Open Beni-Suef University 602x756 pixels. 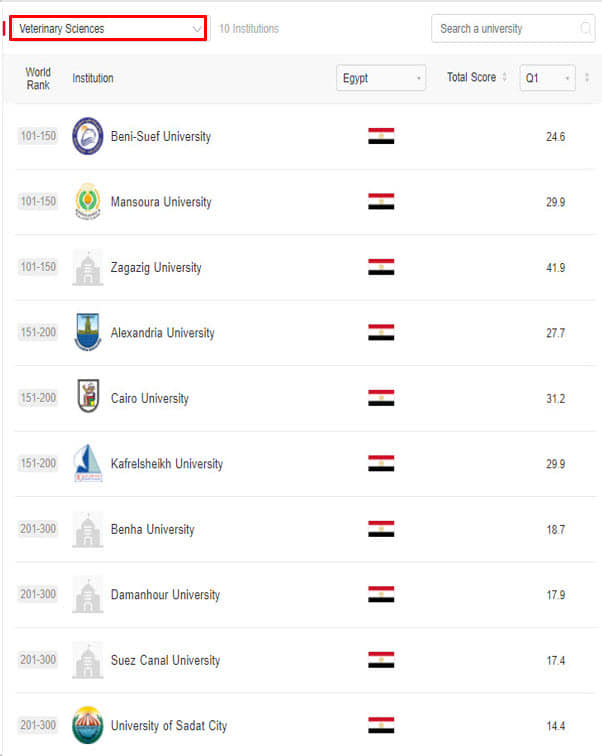click(160, 137)
